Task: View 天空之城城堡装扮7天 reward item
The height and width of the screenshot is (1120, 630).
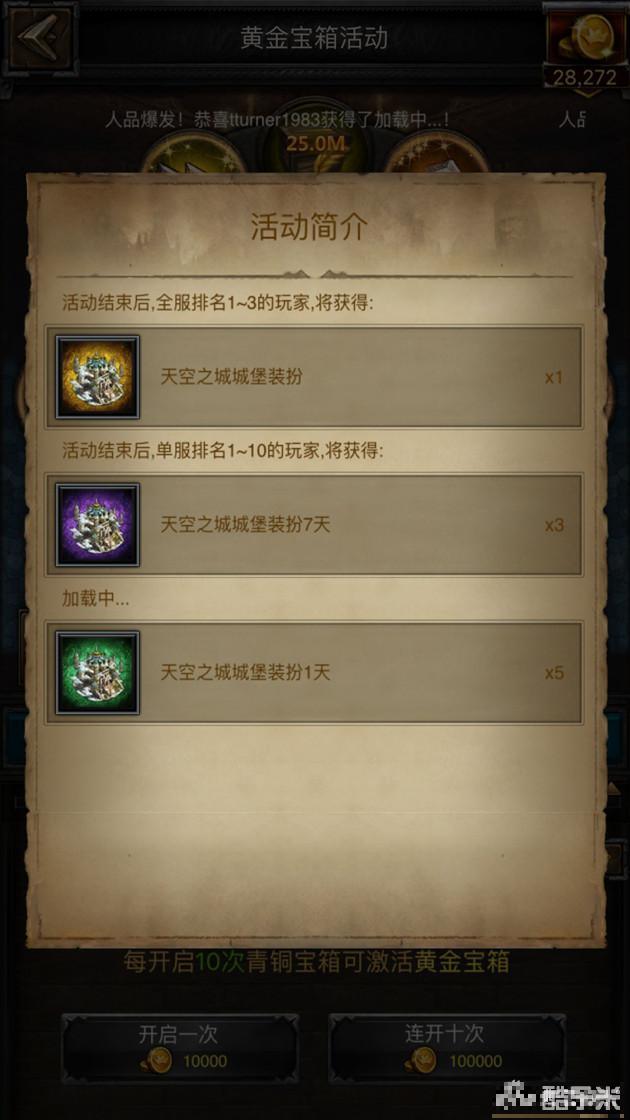Action: pyautogui.click(x=98, y=525)
